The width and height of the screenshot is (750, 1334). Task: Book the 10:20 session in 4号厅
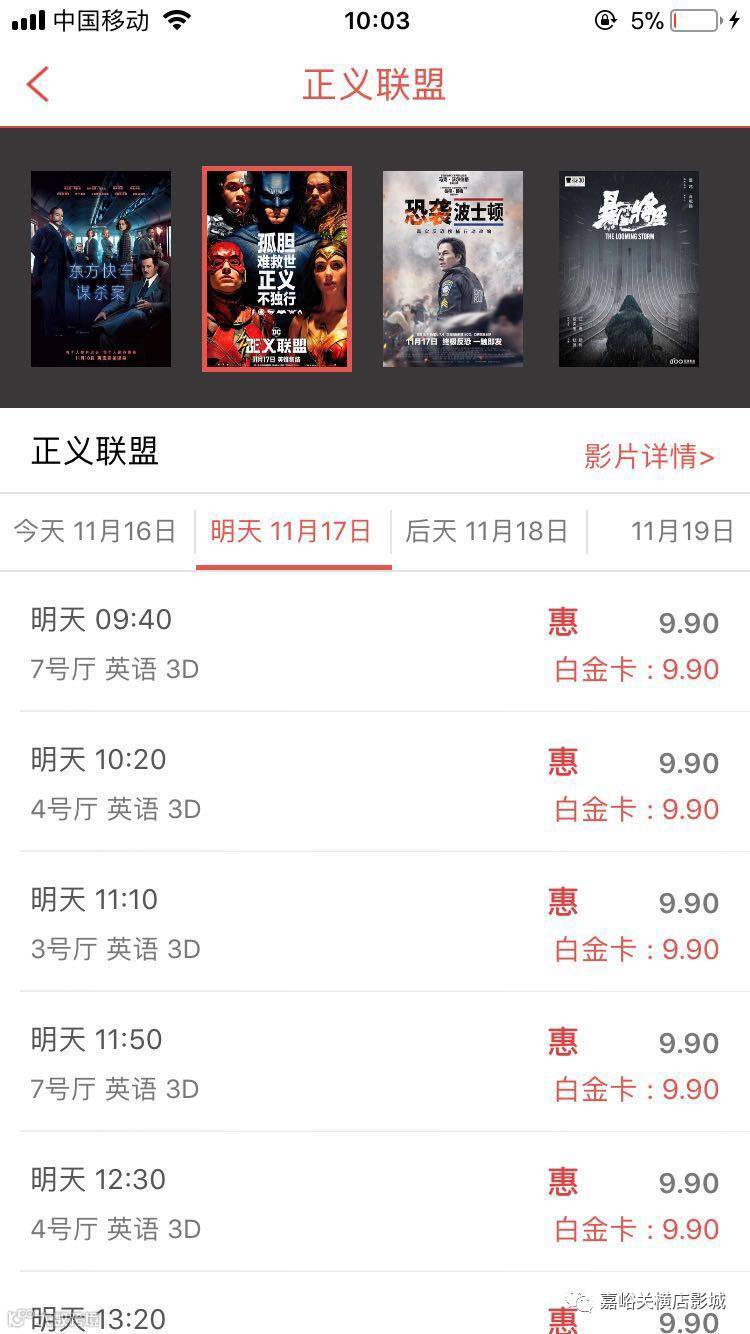click(375, 783)
